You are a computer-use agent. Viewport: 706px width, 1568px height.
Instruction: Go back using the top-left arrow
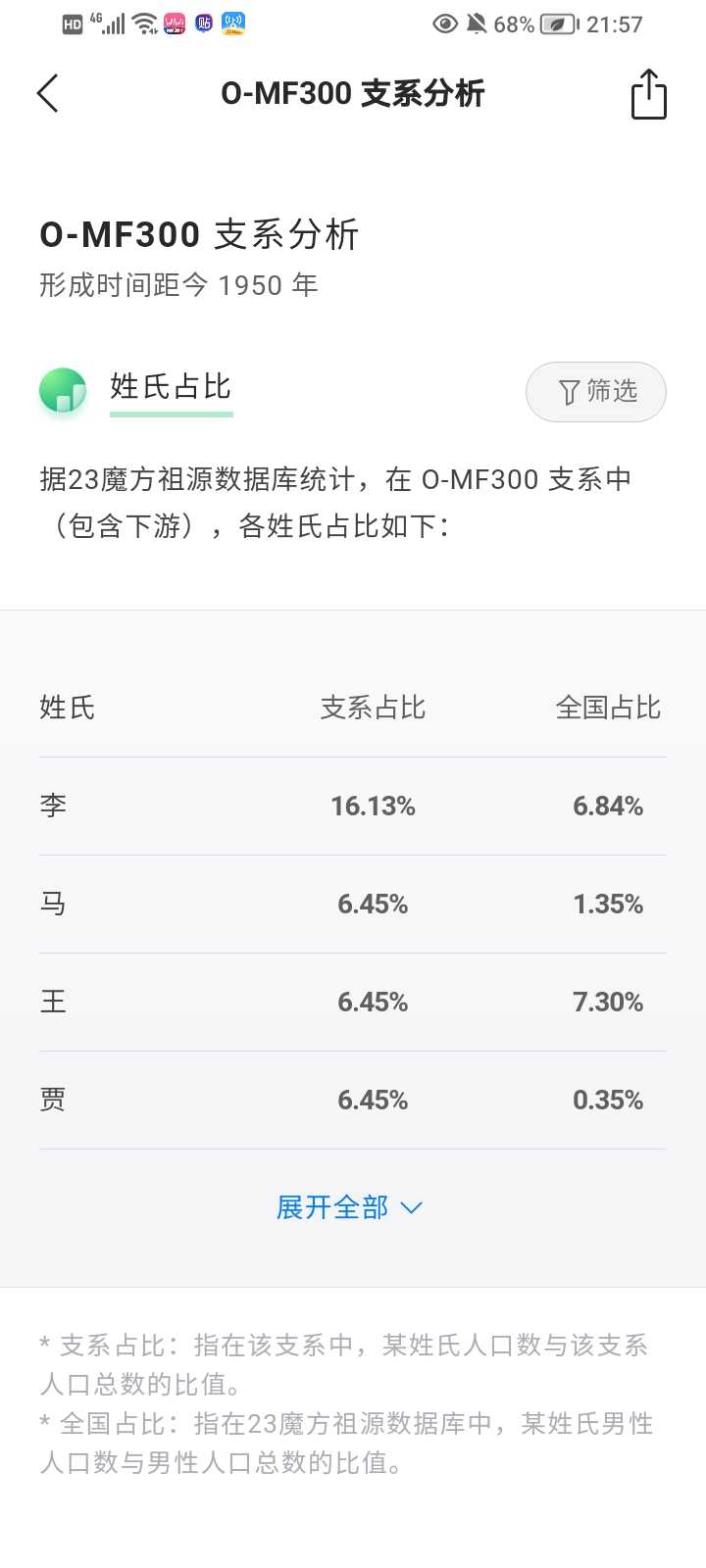48,94
